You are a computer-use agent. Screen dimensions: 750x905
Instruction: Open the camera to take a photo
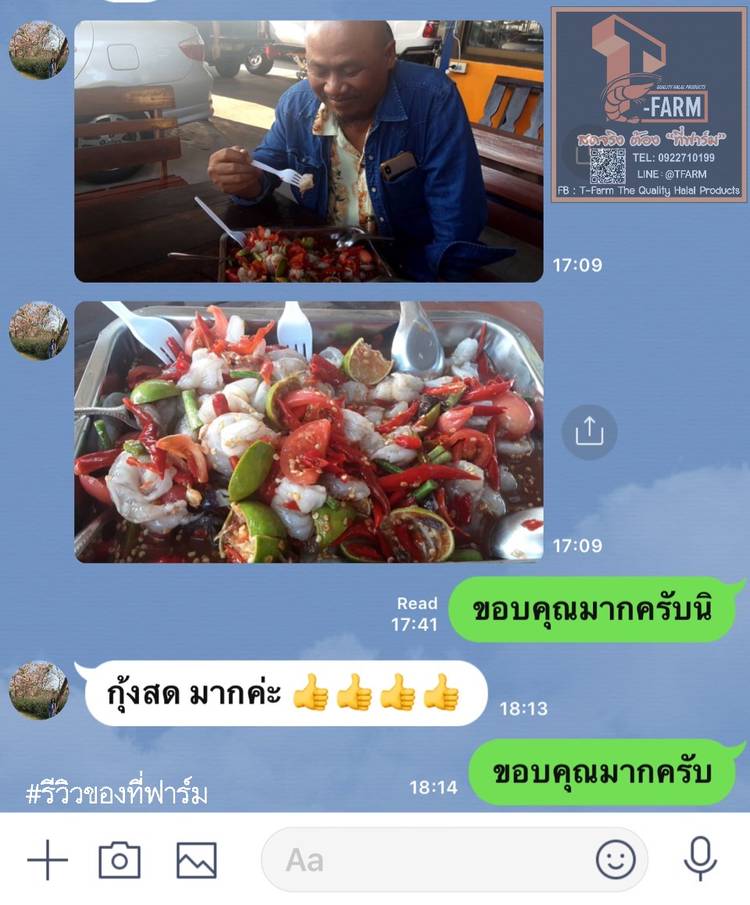[119, 859]
